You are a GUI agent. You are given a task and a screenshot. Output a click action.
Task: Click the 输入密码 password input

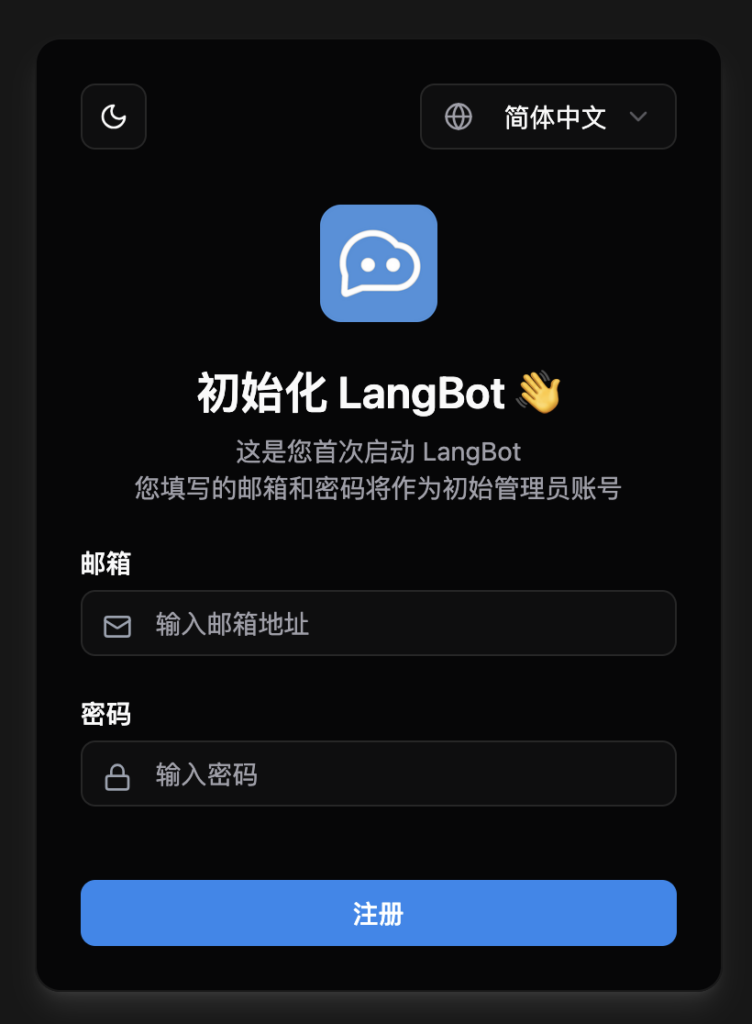[x=378, y=774]
